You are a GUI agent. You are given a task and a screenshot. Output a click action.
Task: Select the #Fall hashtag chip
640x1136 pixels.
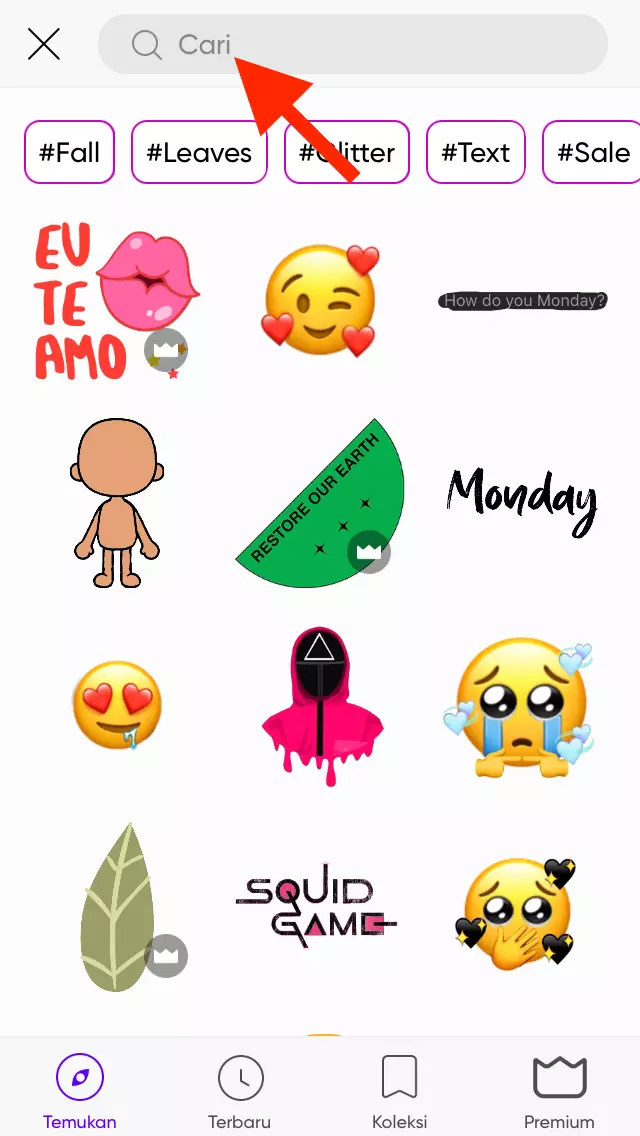pos(69,152)
